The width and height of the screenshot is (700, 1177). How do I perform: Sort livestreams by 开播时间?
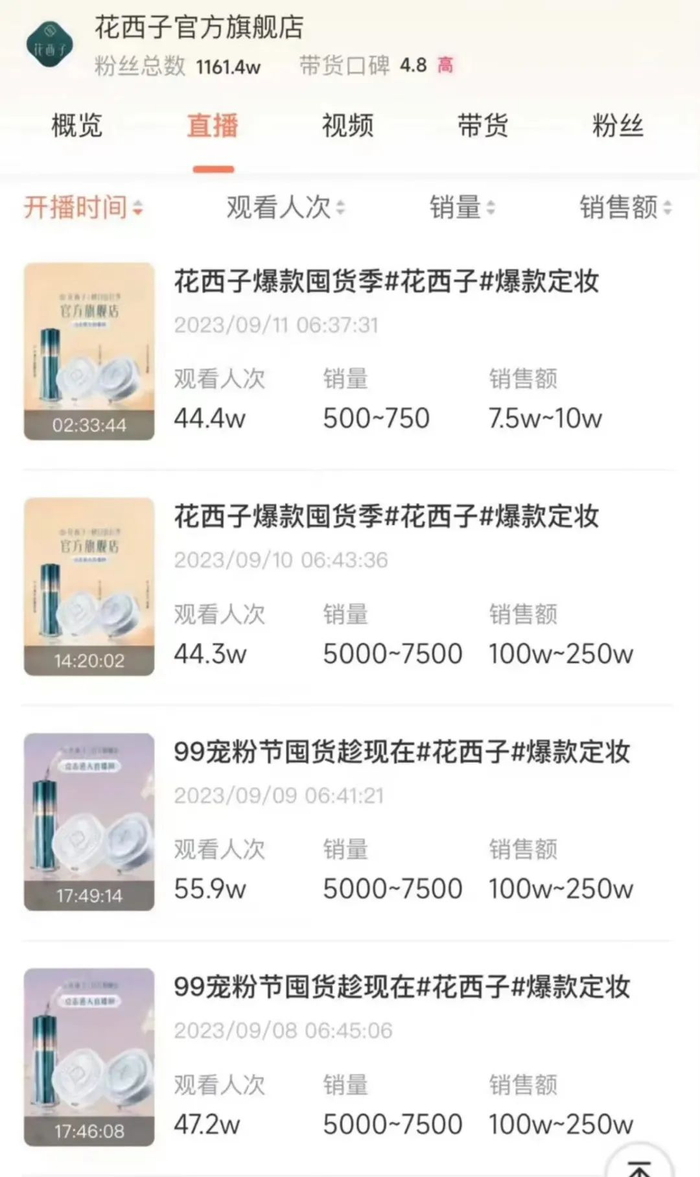pyautogui.click(x=84, y=208)
